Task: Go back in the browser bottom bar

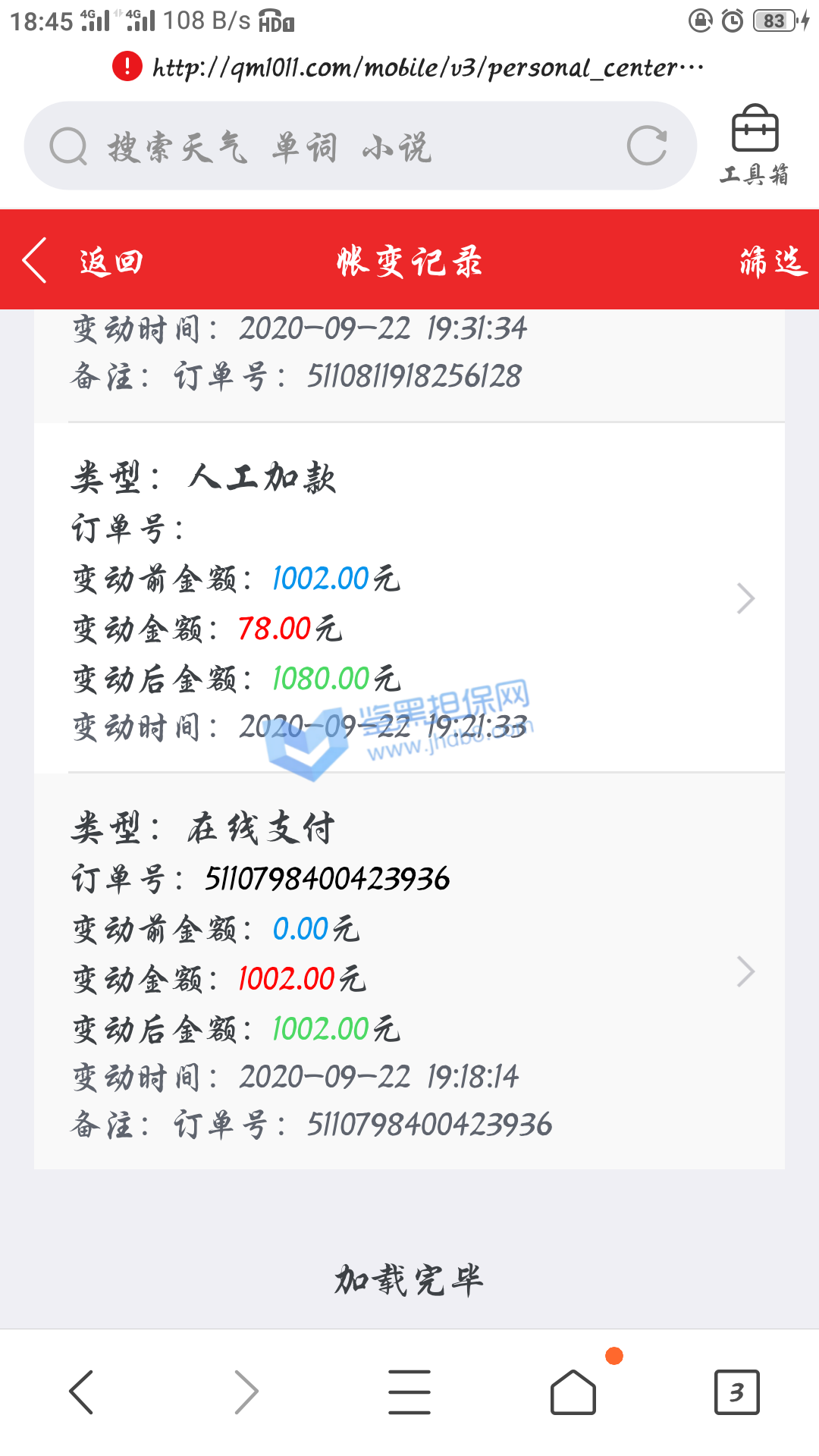Action: pyautogui.click(x=82, y=1392)
